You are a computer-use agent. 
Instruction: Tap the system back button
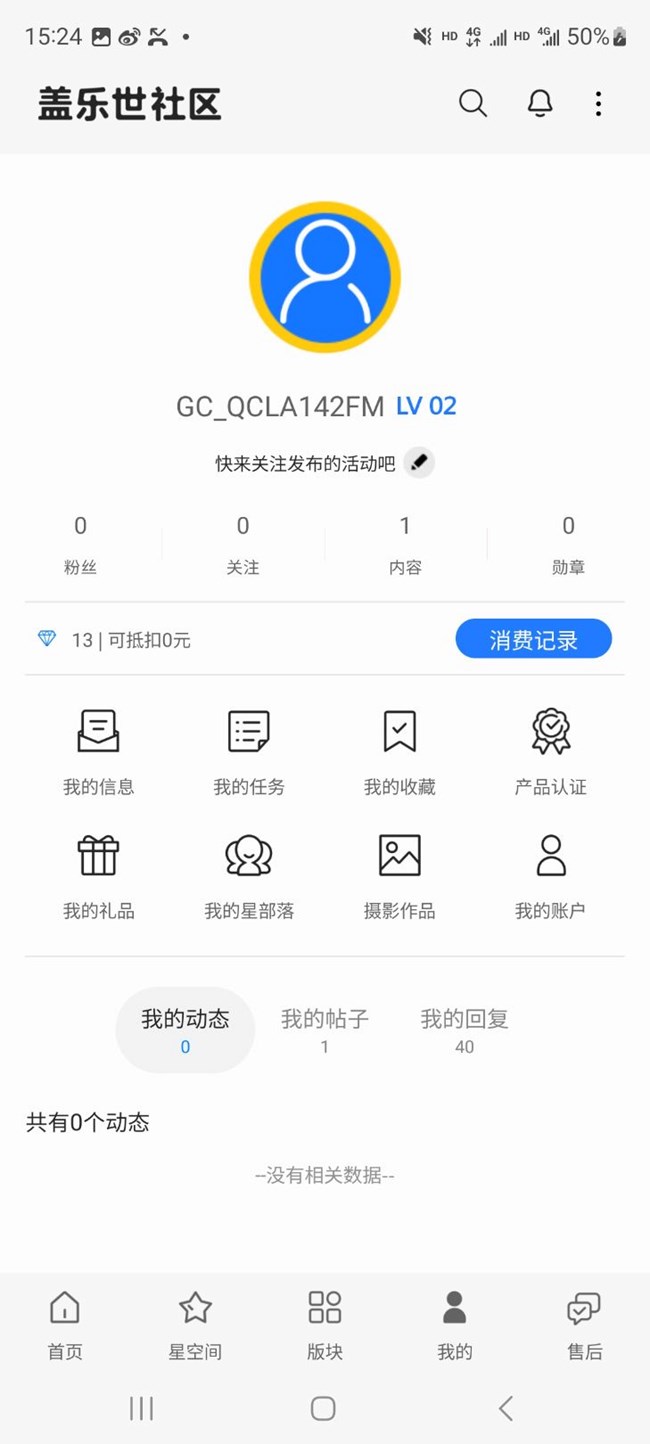(506, 1408)
